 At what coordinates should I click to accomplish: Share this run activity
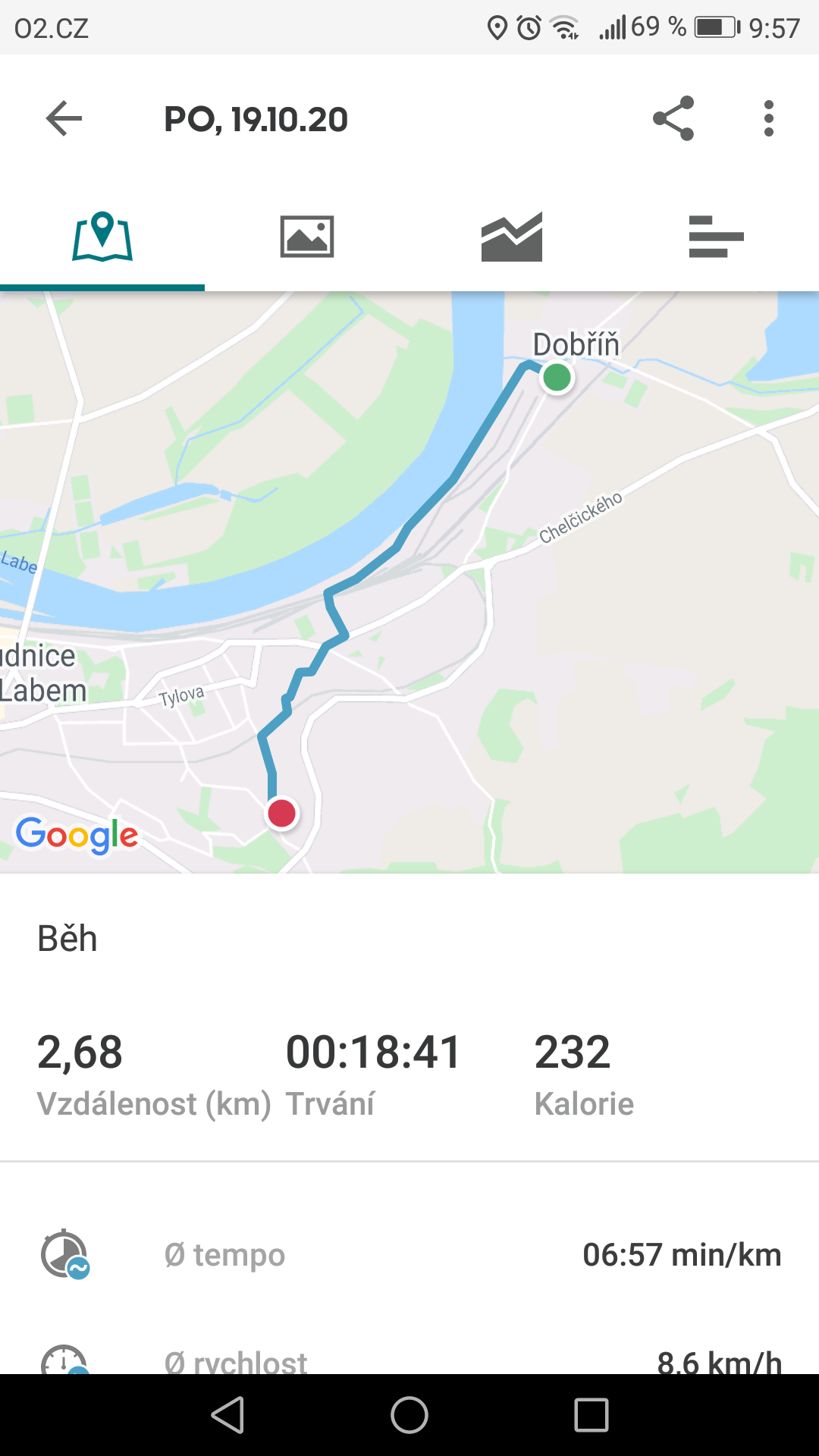(673, 118)
